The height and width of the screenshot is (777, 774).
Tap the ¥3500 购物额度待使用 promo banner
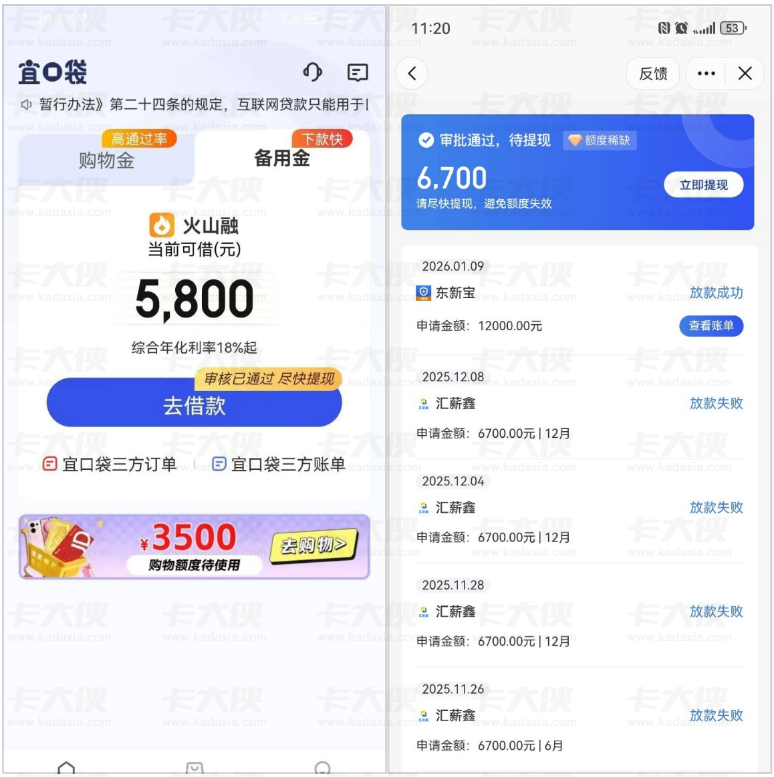(193, 549)
